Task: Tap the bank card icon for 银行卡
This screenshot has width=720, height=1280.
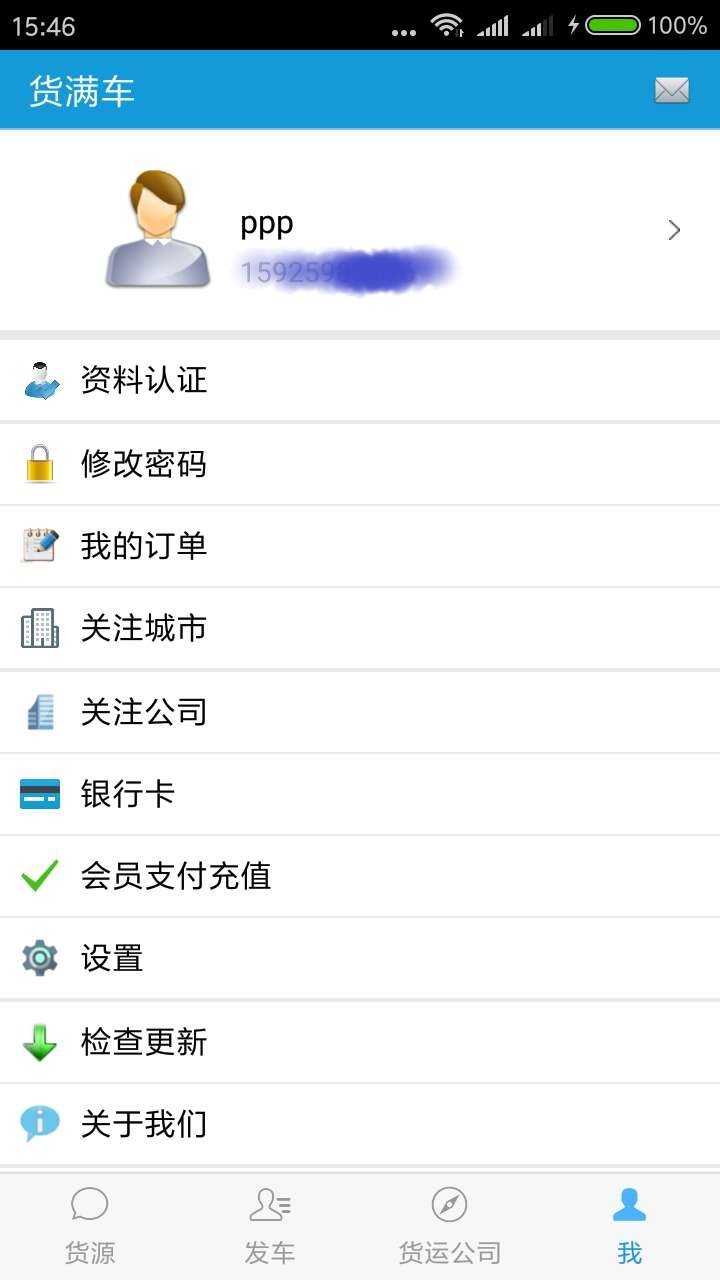Action: [39, 794]
